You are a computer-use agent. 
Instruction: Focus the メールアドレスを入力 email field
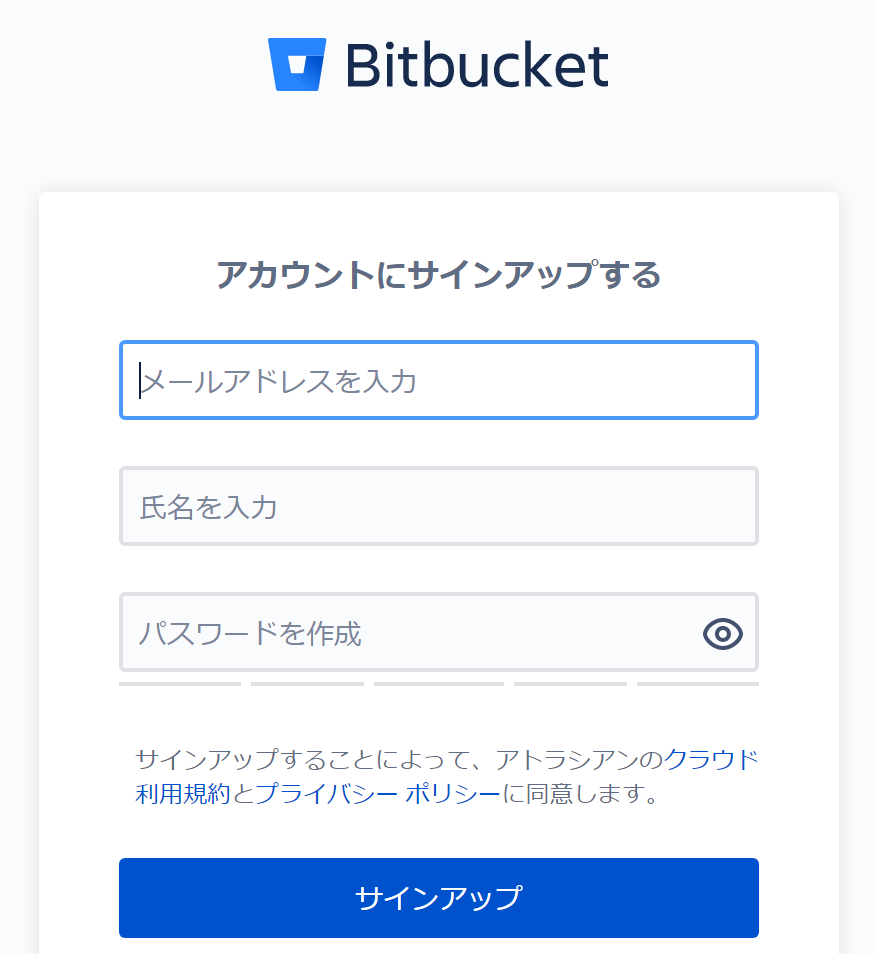tap(438, 381)
